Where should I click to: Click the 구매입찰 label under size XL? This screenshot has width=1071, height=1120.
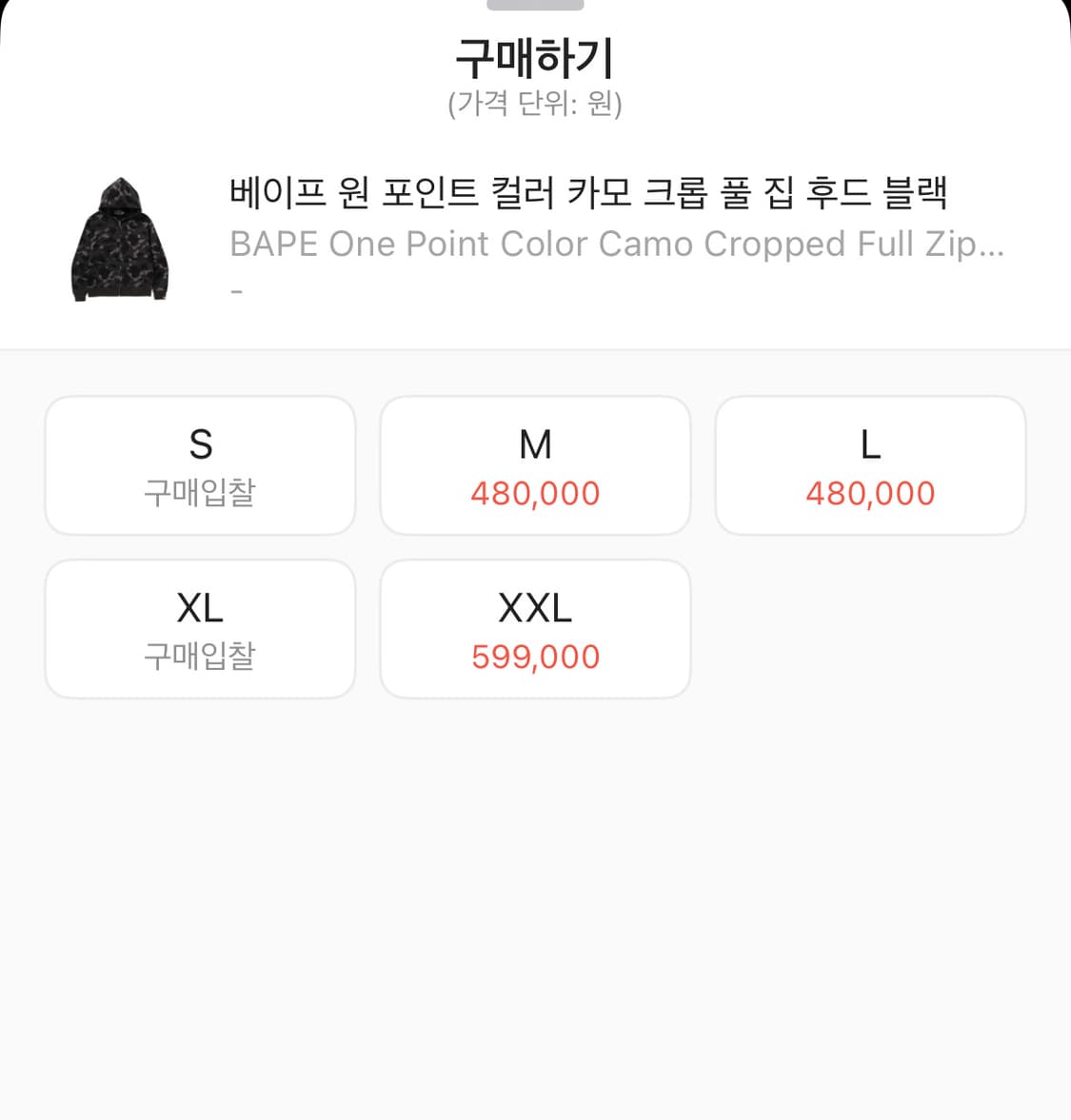pos(200,655)
